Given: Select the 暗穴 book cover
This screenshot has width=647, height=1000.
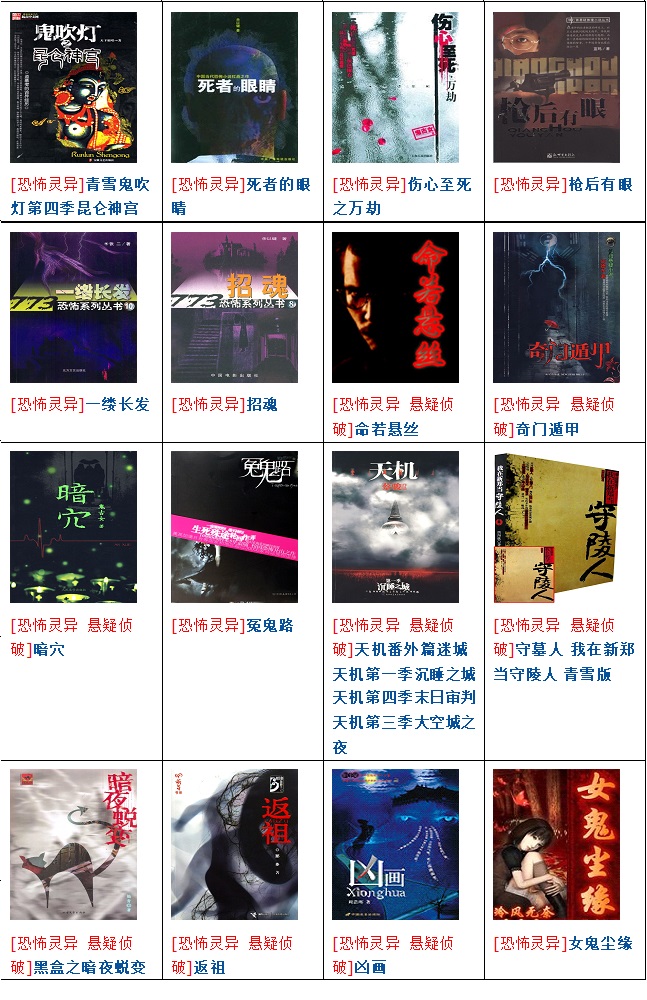Looking at the screenshot, I should pyautogui.click(x=73, y=527).
